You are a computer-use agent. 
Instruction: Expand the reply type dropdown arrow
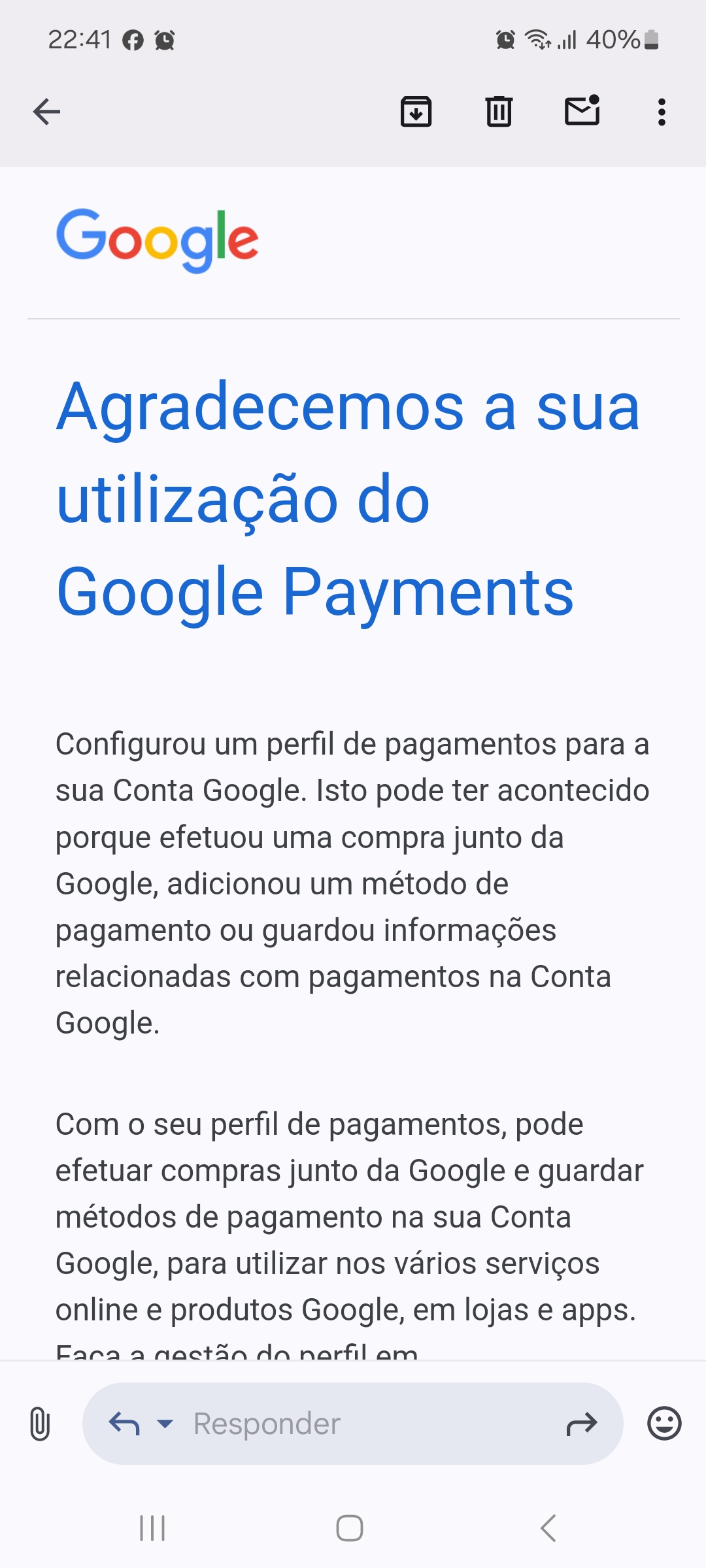(165, 1424)
